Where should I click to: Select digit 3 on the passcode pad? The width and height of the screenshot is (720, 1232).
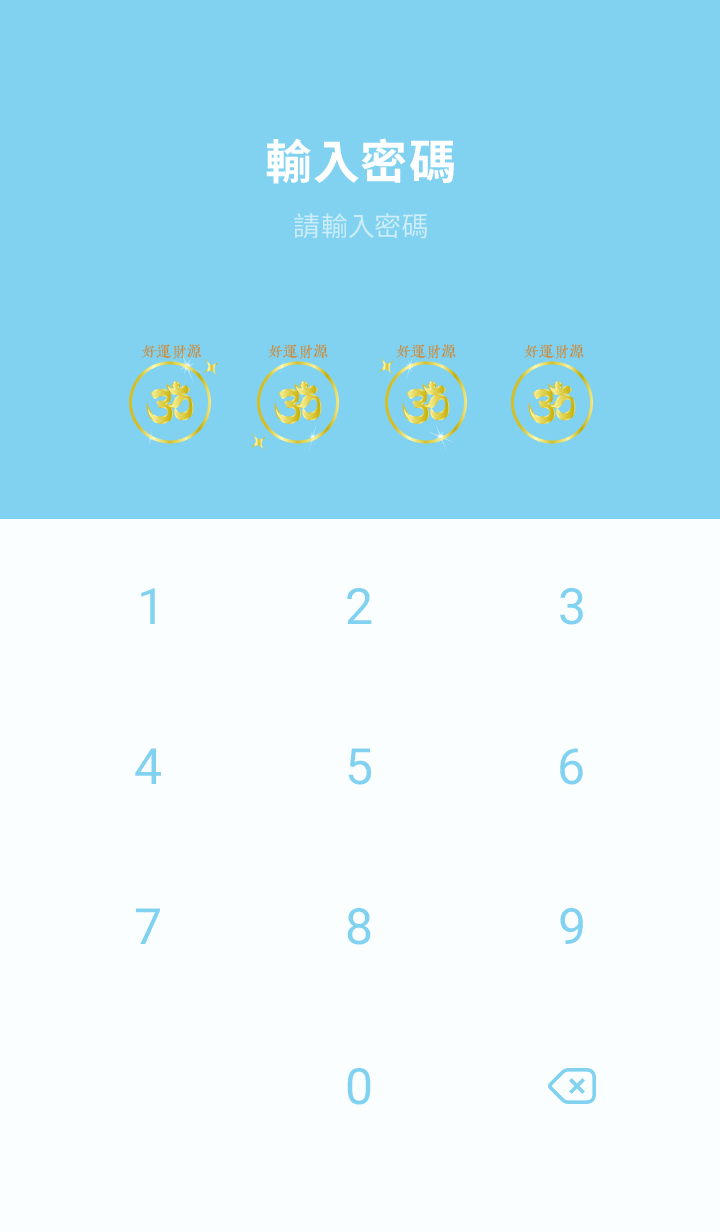click(x=571, y=607)
